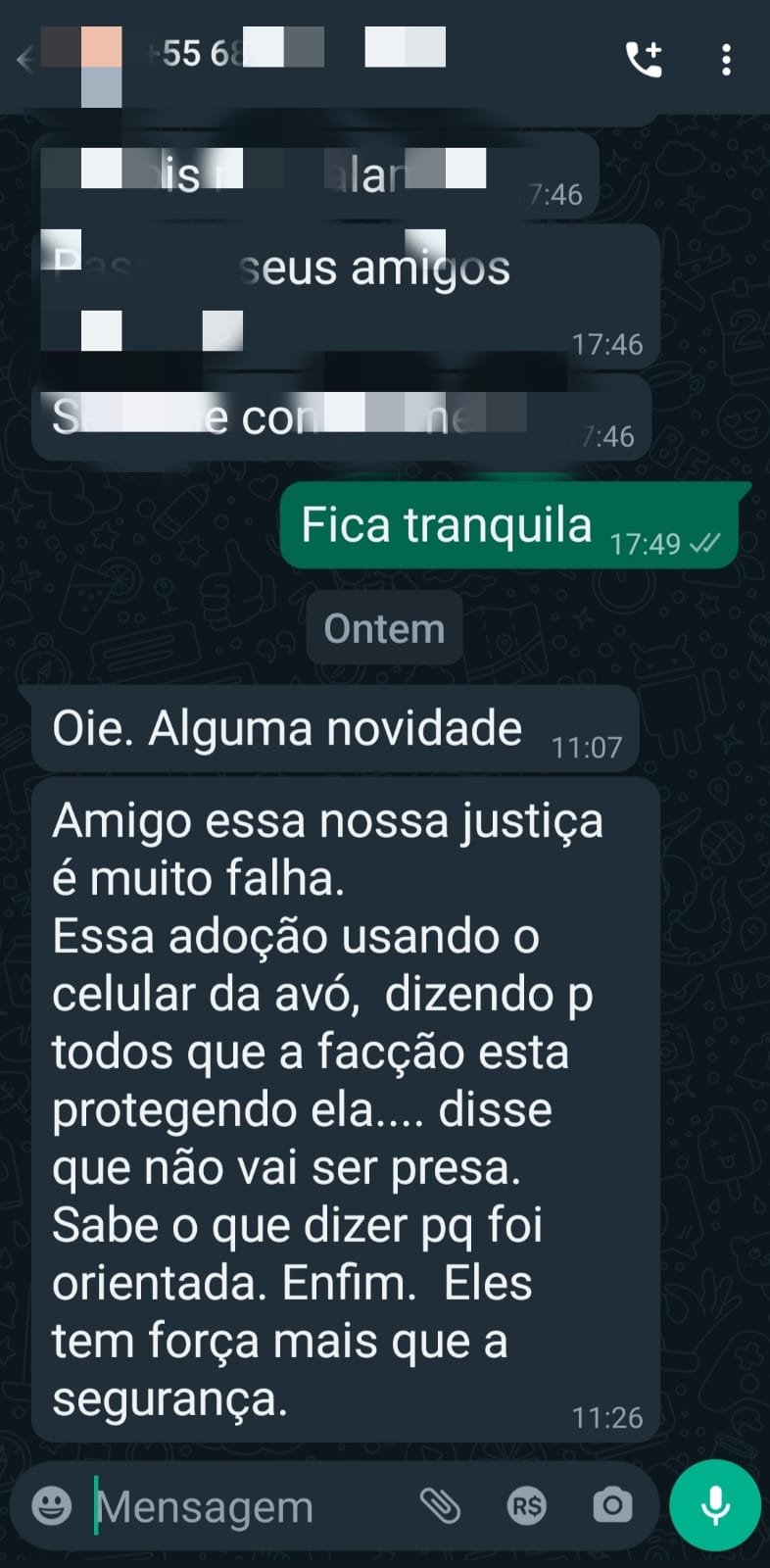This screenshot has height=1568, width=770.
Task: Tap the microphone to record a voice message
Action: [x=715, y=1505]
